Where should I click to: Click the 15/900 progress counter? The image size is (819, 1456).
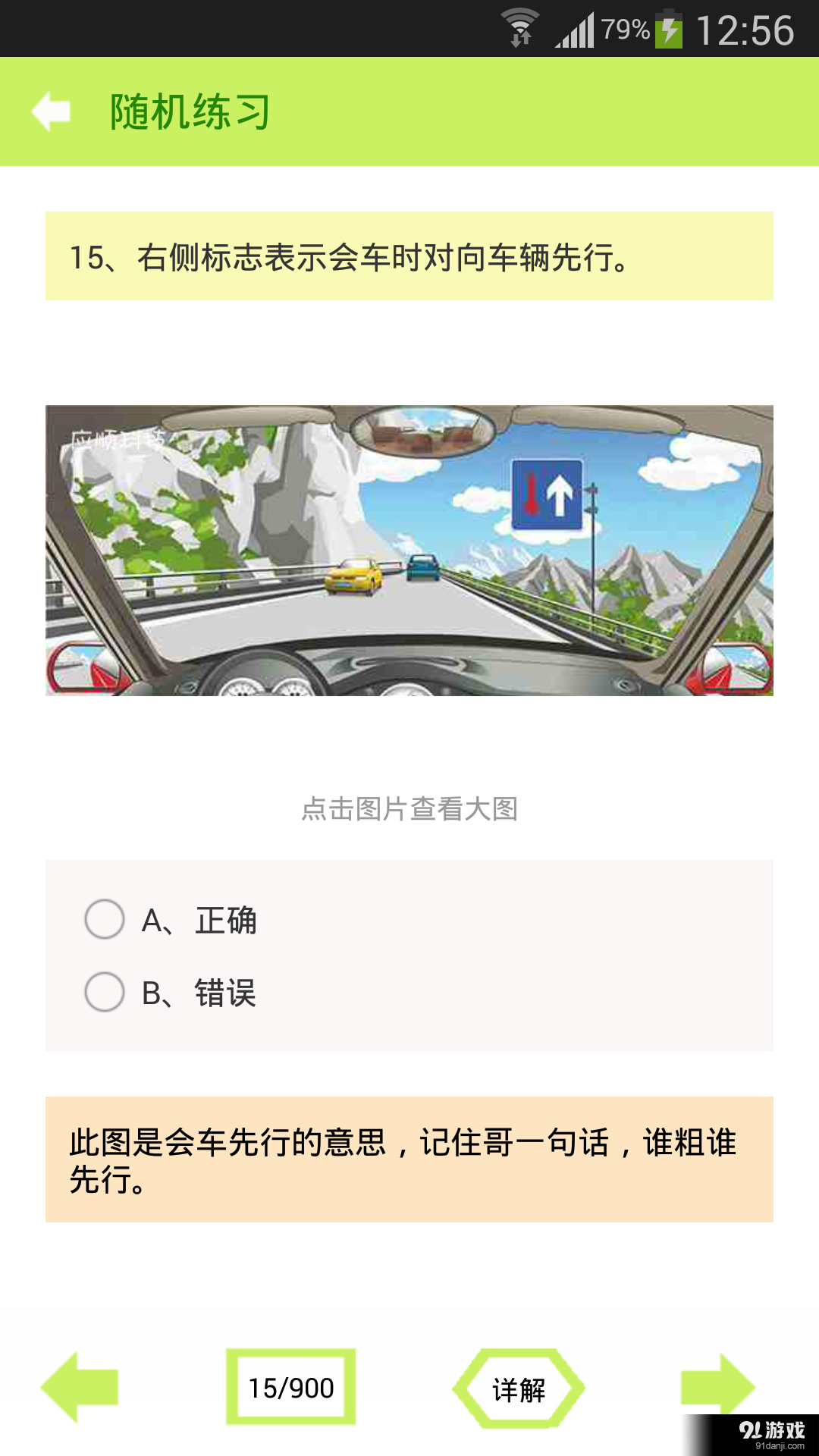(292, 1388)
